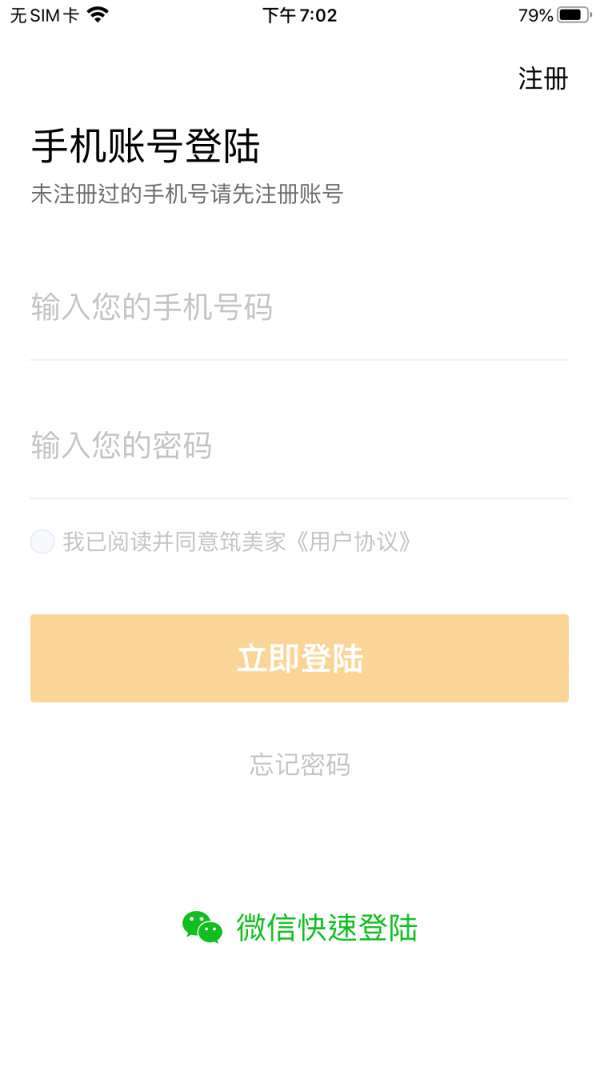Focus the password input field

click(x=299, y=445)
